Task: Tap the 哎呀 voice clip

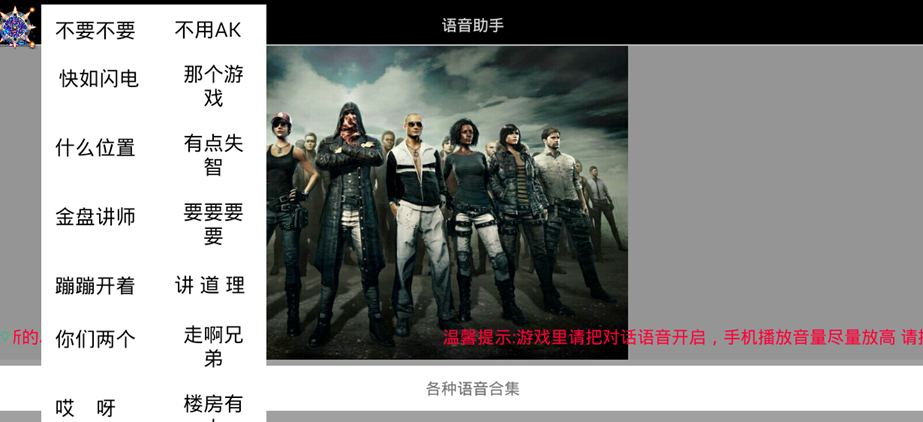Action: pyautogui.click(x=86, y=408)
